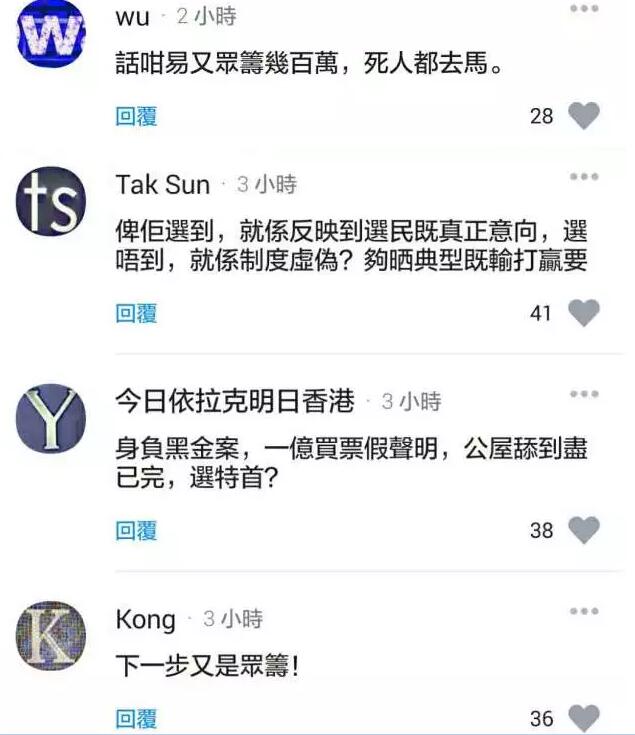Open more options on Kong's comment
Screen dimensions: 635x735
point(584,611)
